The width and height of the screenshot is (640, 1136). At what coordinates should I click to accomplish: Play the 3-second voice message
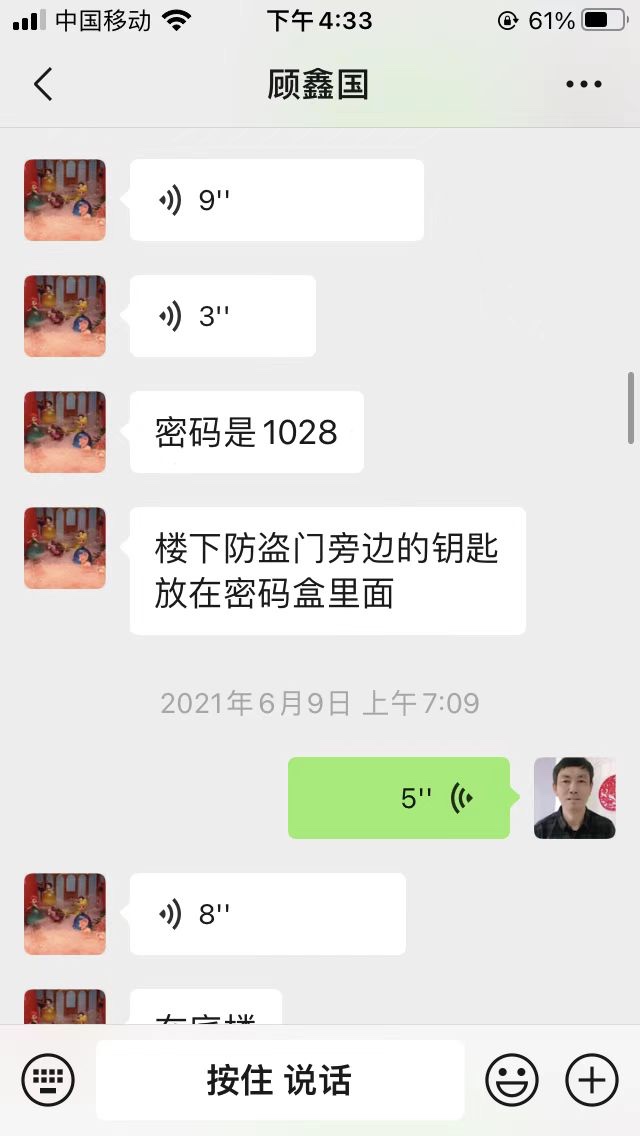tap(222, 316)
